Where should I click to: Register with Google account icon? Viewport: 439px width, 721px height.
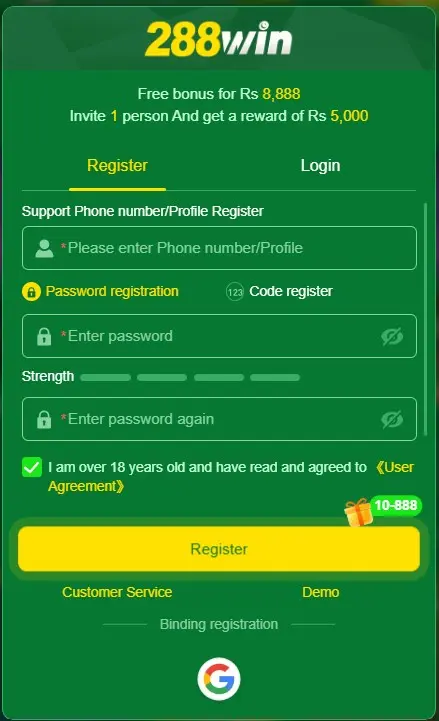219,679
